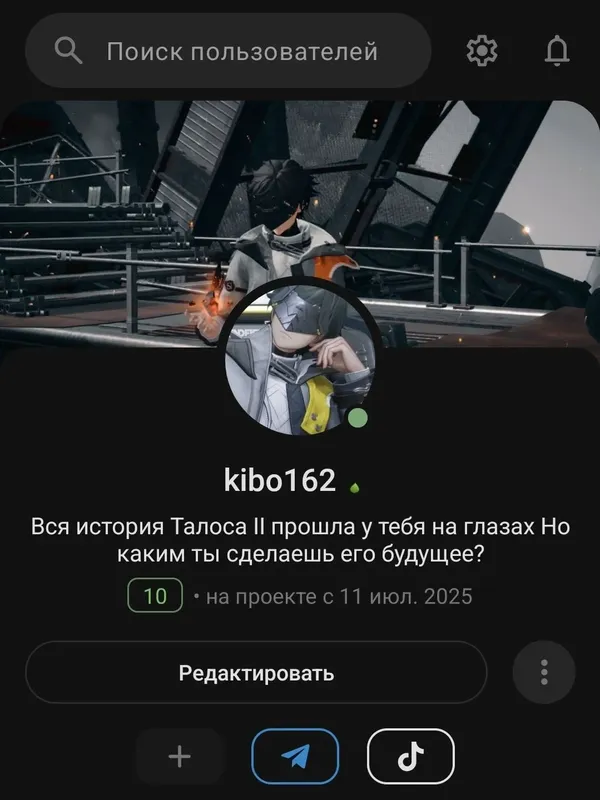
Task: Open the TikTok link
Action: pos(411,757)
